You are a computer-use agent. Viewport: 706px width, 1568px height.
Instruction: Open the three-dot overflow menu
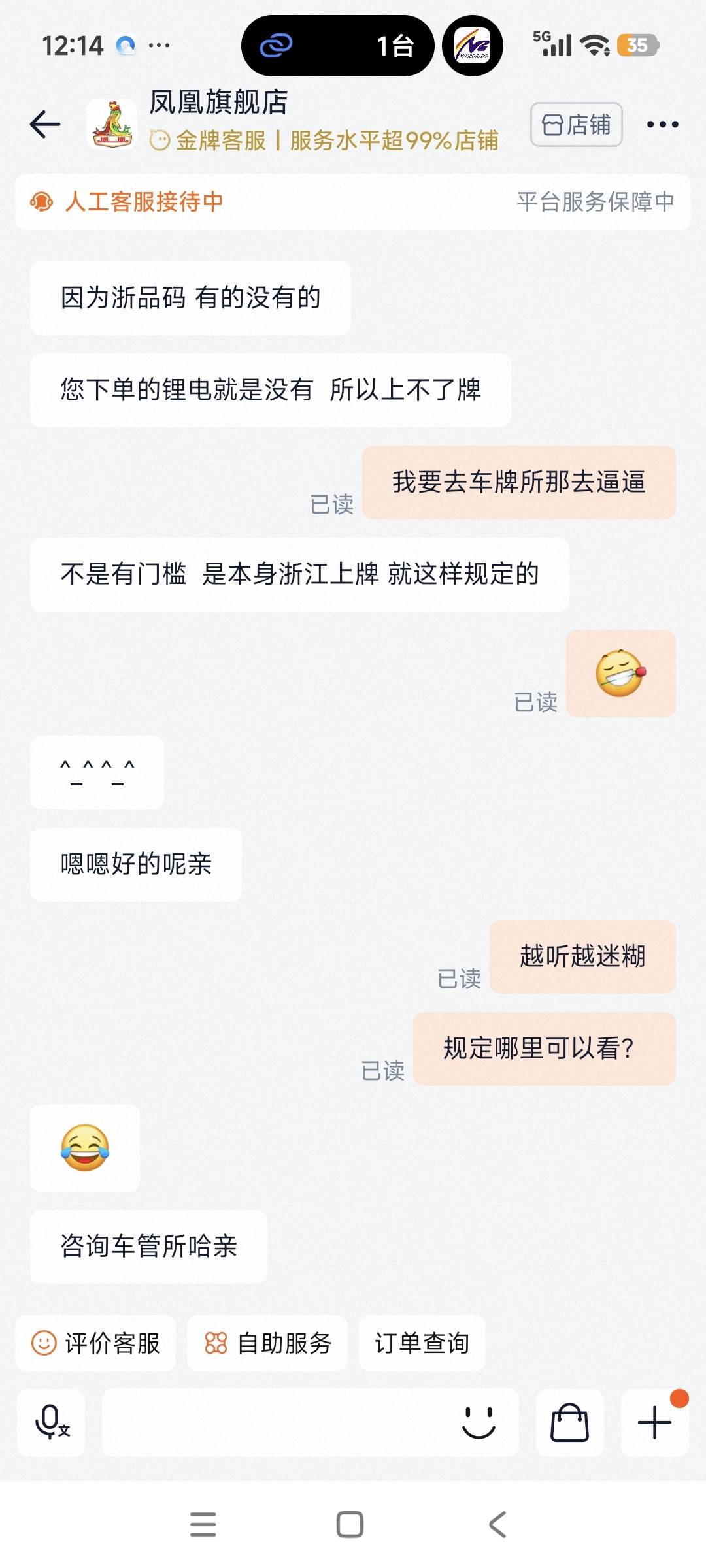[662, 124]
